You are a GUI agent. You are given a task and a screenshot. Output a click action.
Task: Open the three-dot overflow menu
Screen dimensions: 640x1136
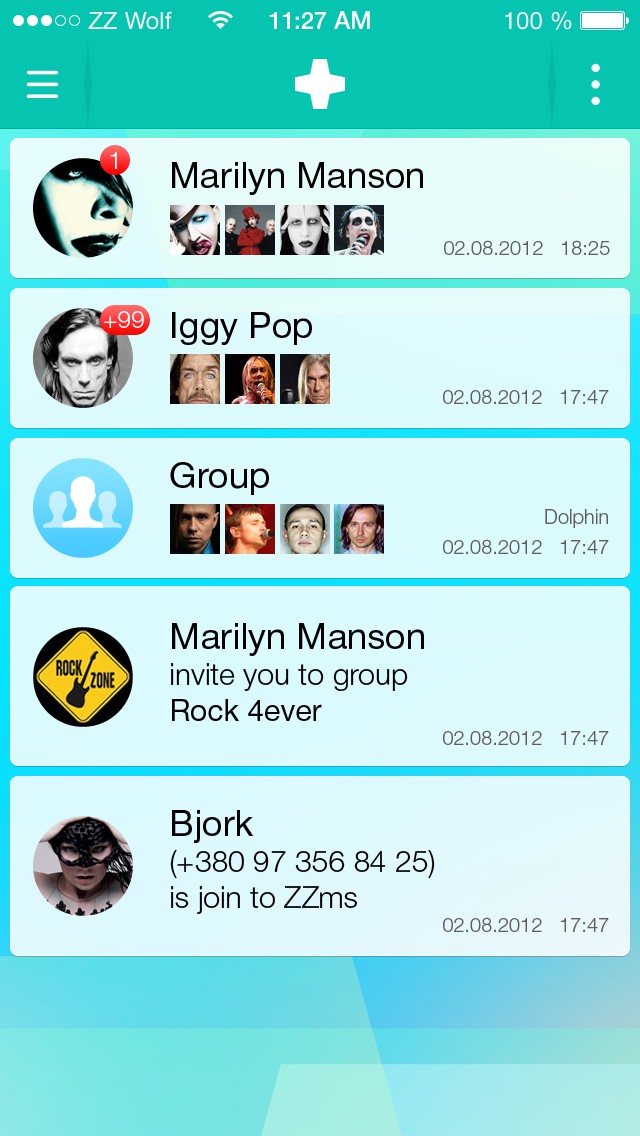pyautogui.click(x=595, y=85)
